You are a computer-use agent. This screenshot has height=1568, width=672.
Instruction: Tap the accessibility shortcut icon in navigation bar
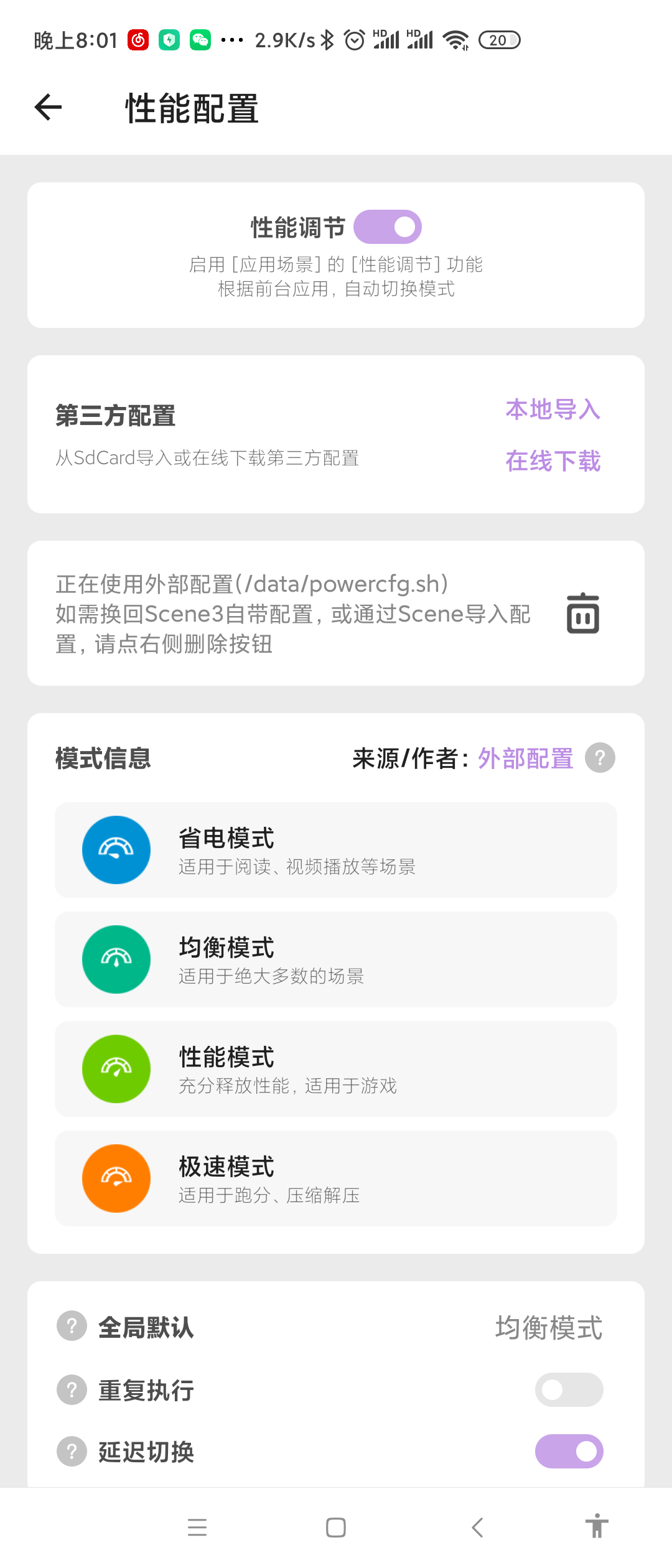(596, 1528)
